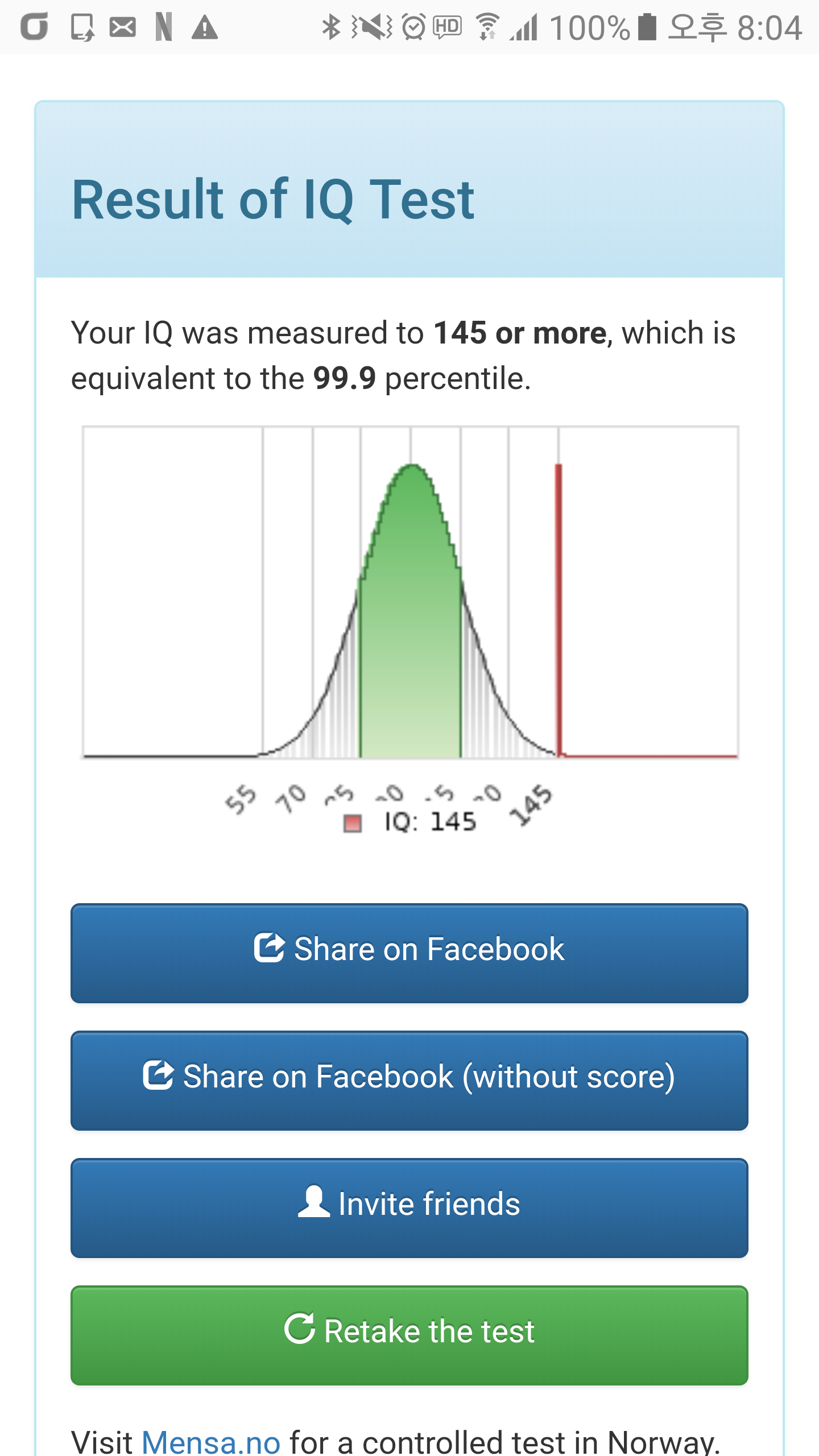Retake the test
819x1456 pixels.
409,1334
